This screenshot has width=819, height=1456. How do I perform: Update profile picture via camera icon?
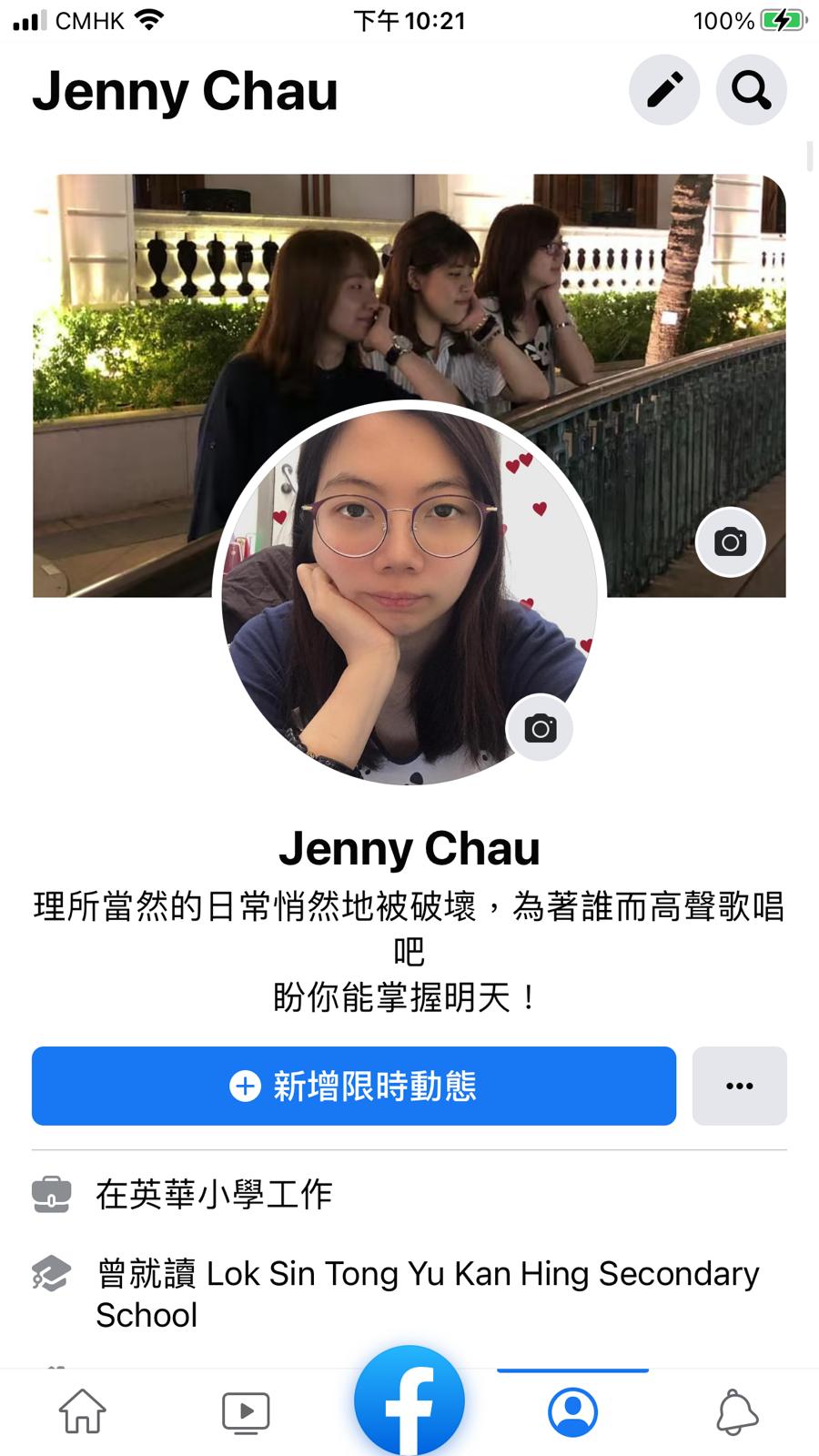(540, 729)
